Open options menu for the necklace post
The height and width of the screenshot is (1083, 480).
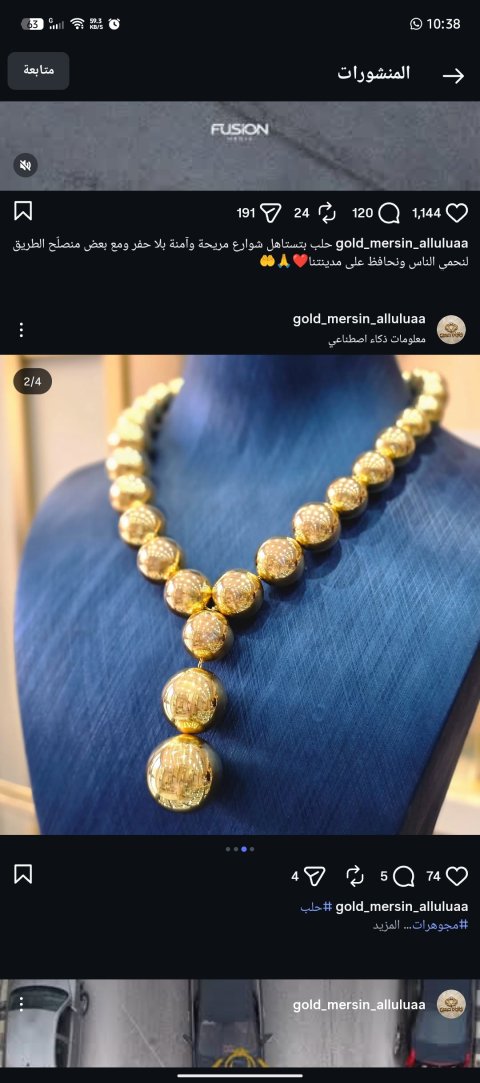[21, 329]
